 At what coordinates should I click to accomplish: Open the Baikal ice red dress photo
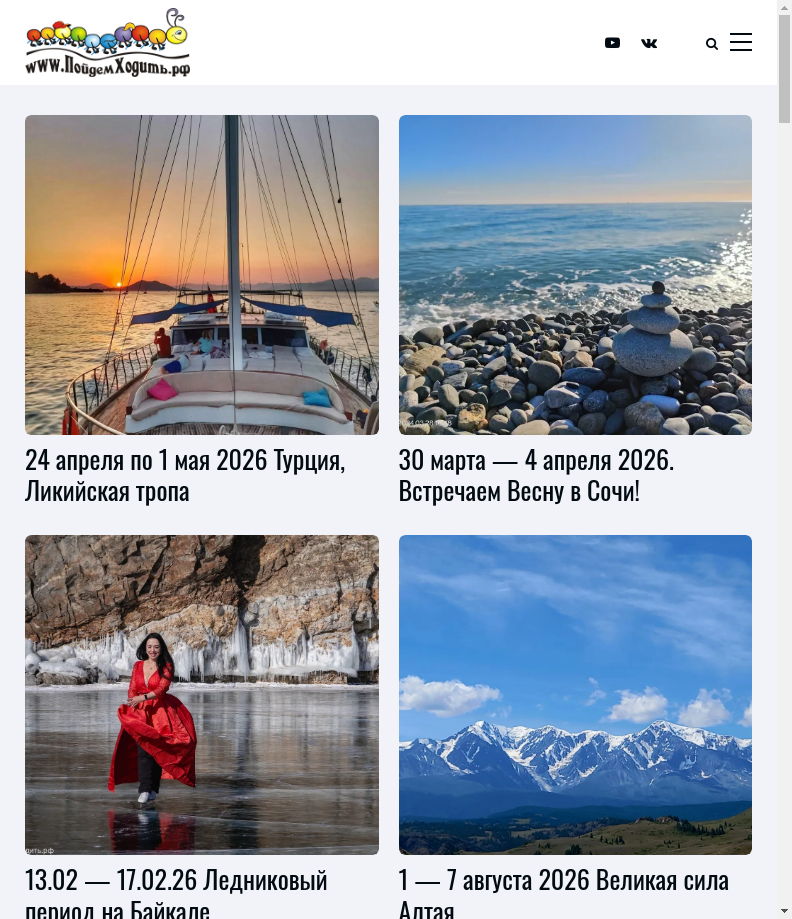(202, 695)
